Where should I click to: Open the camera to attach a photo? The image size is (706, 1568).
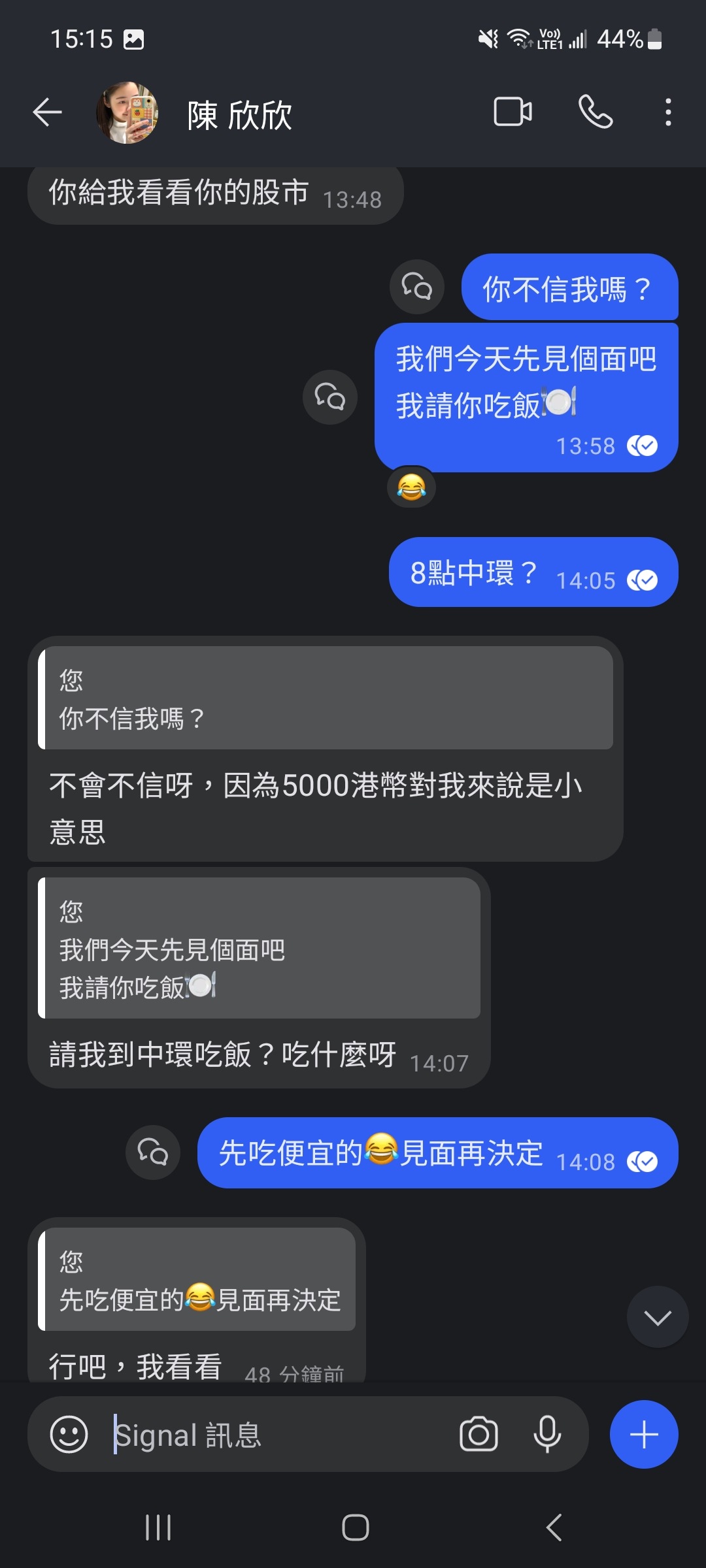point(479,1435)
